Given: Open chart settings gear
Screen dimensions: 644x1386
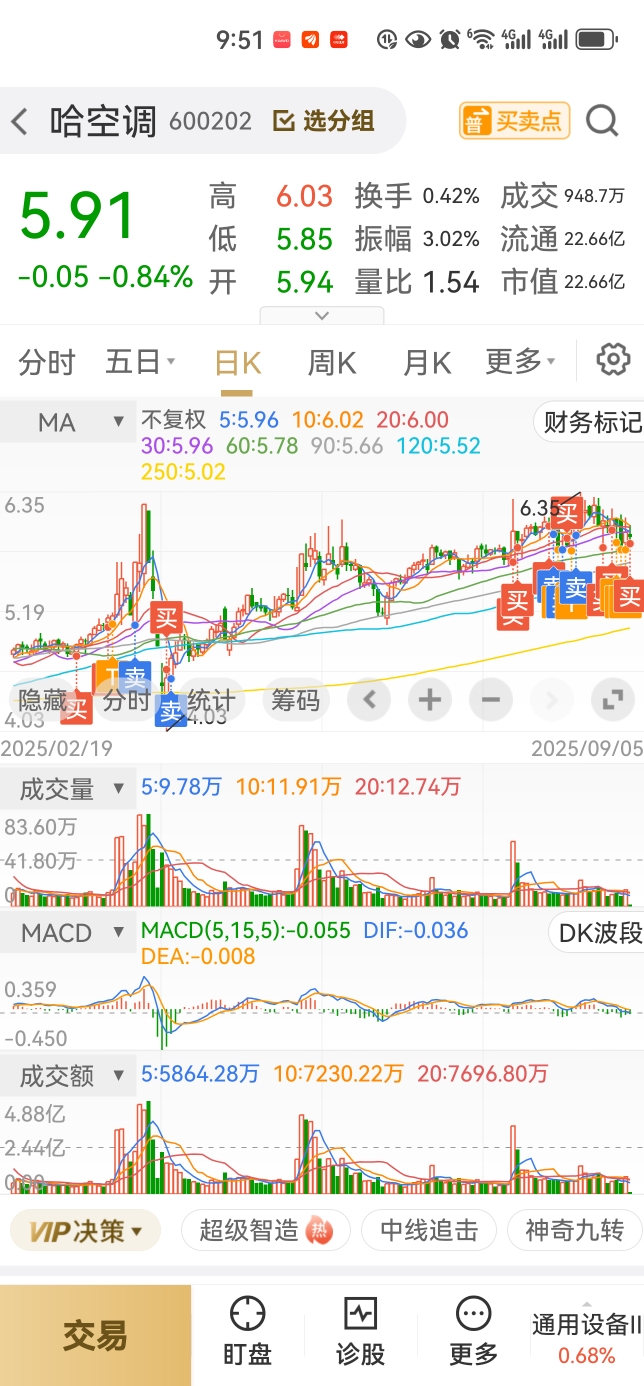Looking at the screenshot, I should pos(613,360).
